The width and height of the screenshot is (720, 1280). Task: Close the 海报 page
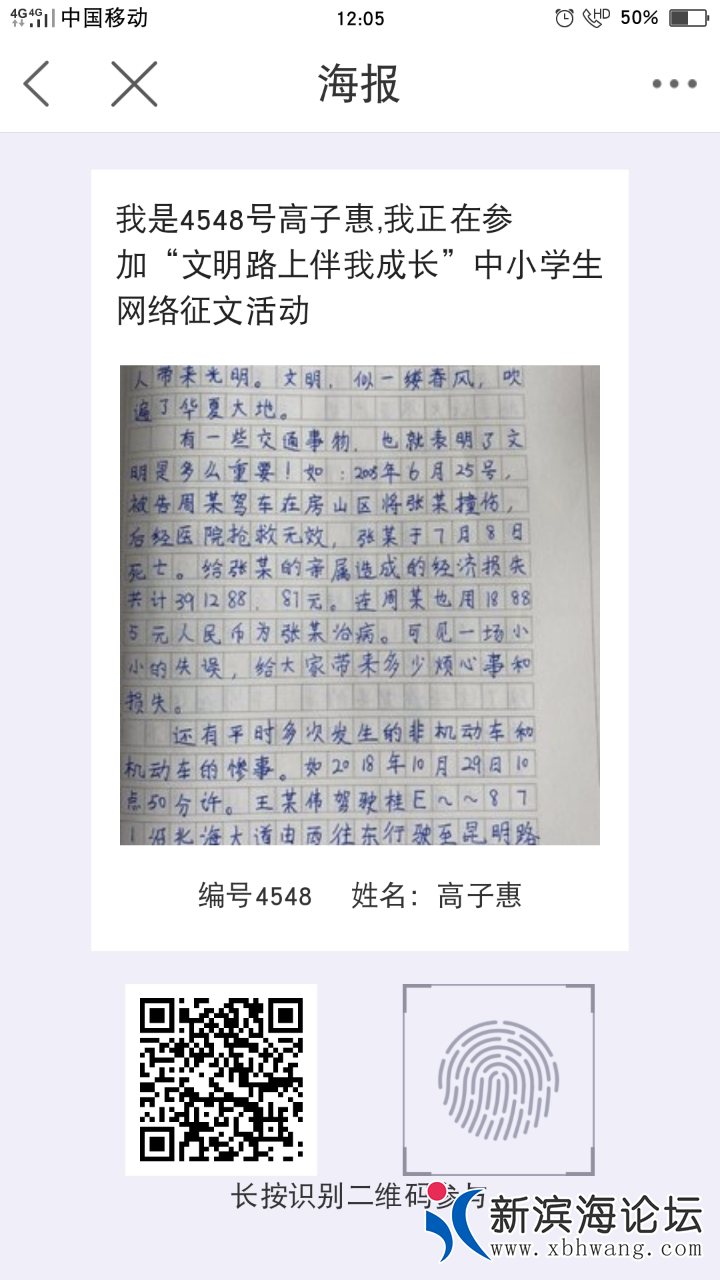(134, 84)
